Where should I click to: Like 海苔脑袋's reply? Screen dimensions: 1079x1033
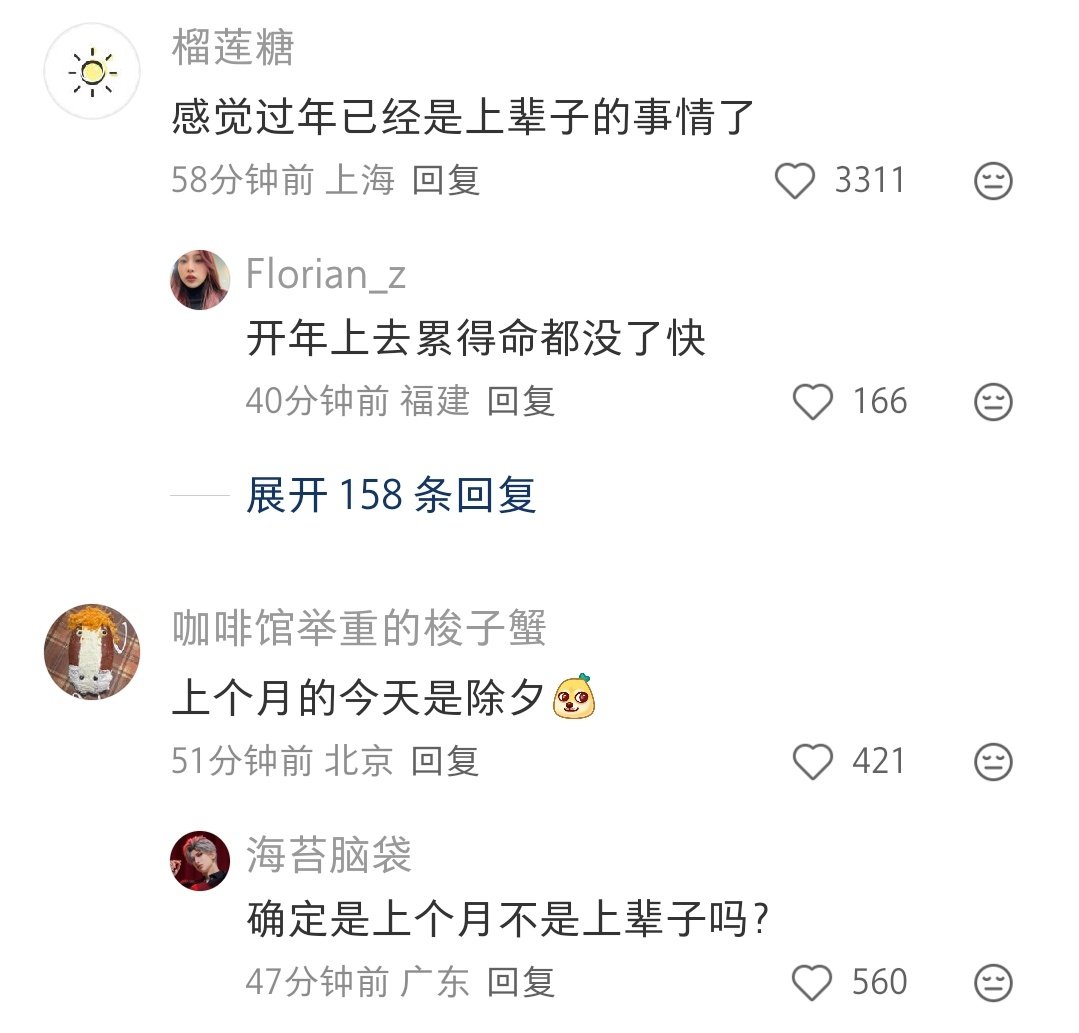(812, 982)
